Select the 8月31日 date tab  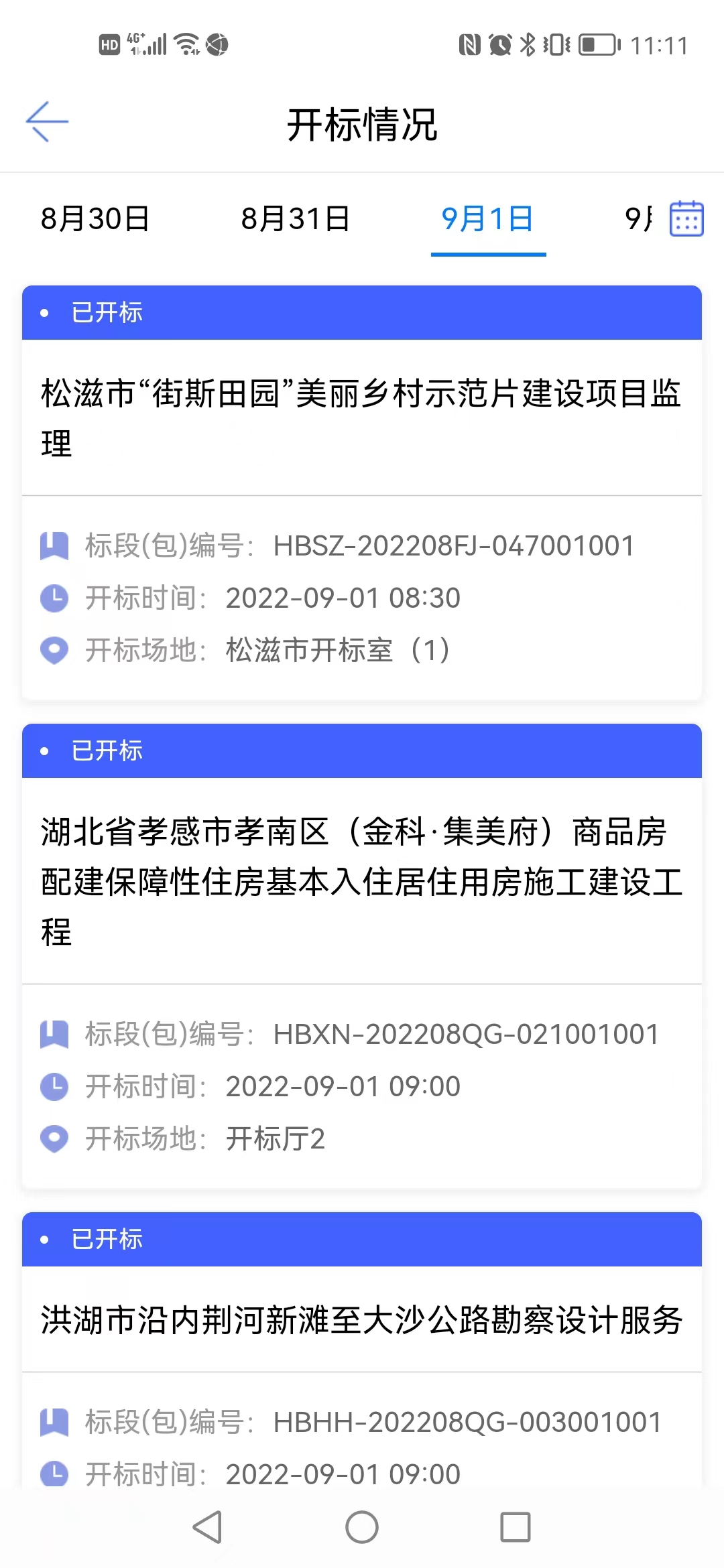coord(296,219)
